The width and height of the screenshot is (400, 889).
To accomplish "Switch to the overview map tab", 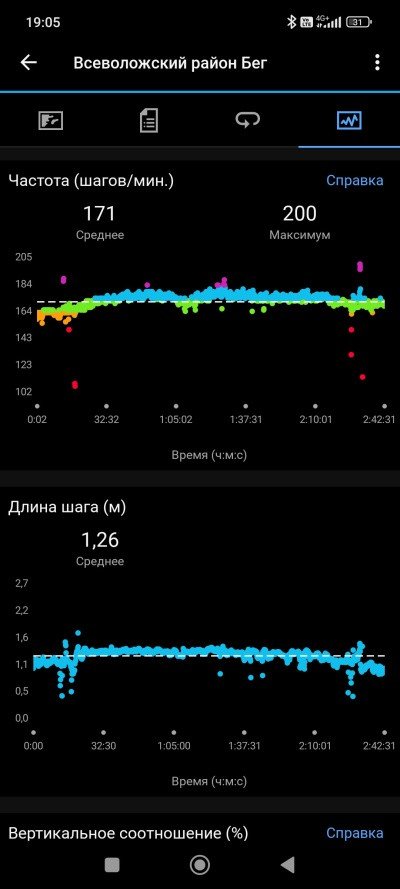I will [50, 120].
